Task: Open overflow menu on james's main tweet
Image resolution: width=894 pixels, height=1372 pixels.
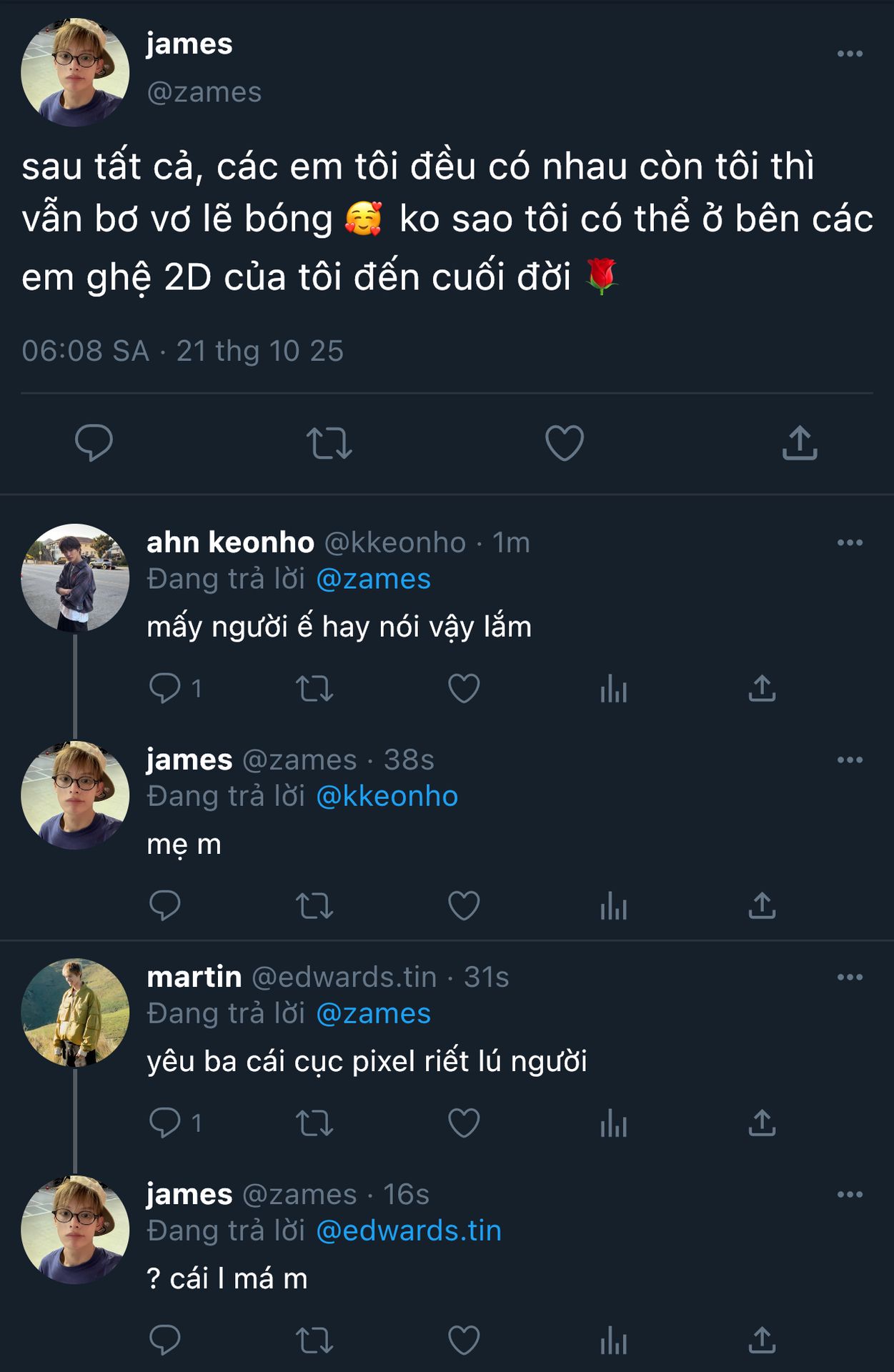Action: point(849,54)
